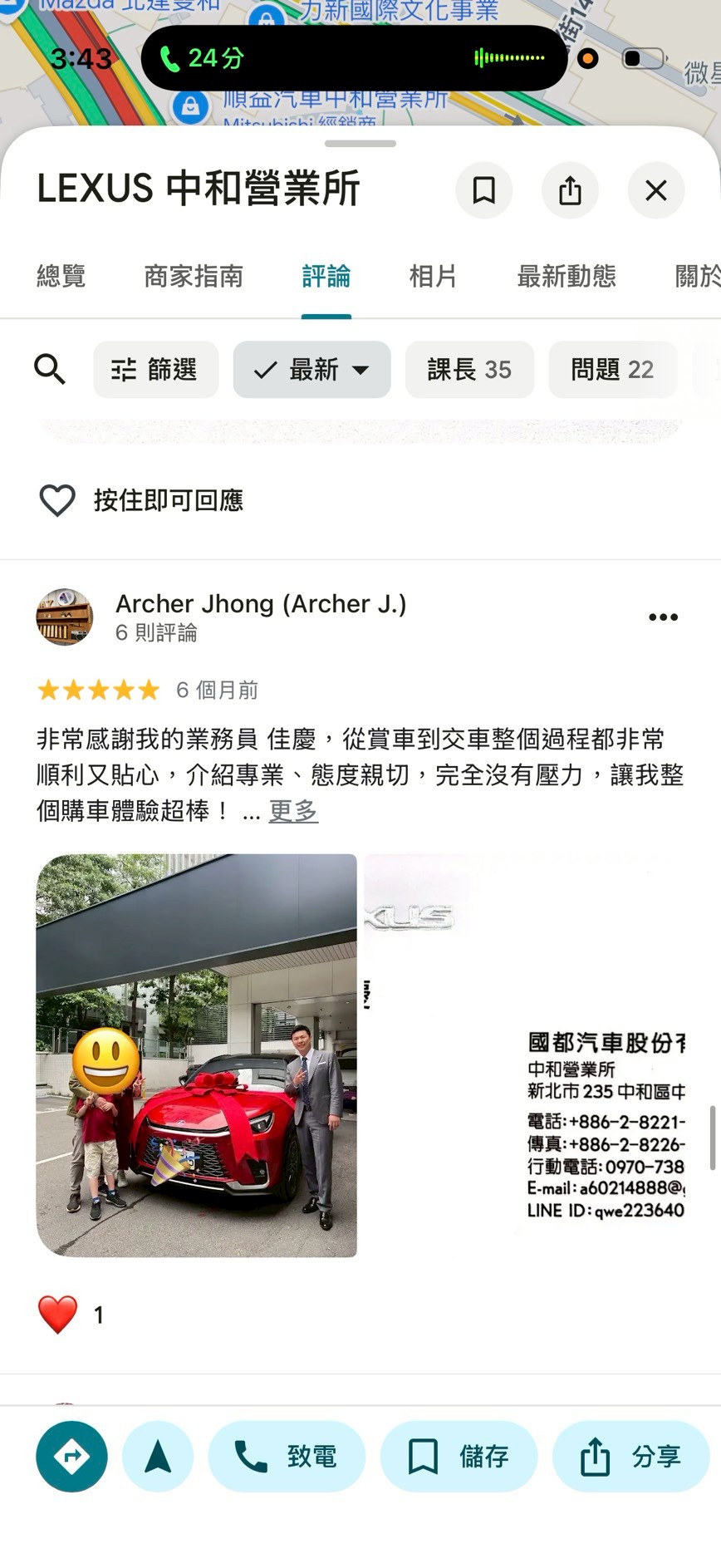Open the 商家指南 tab

pos(194,276)
